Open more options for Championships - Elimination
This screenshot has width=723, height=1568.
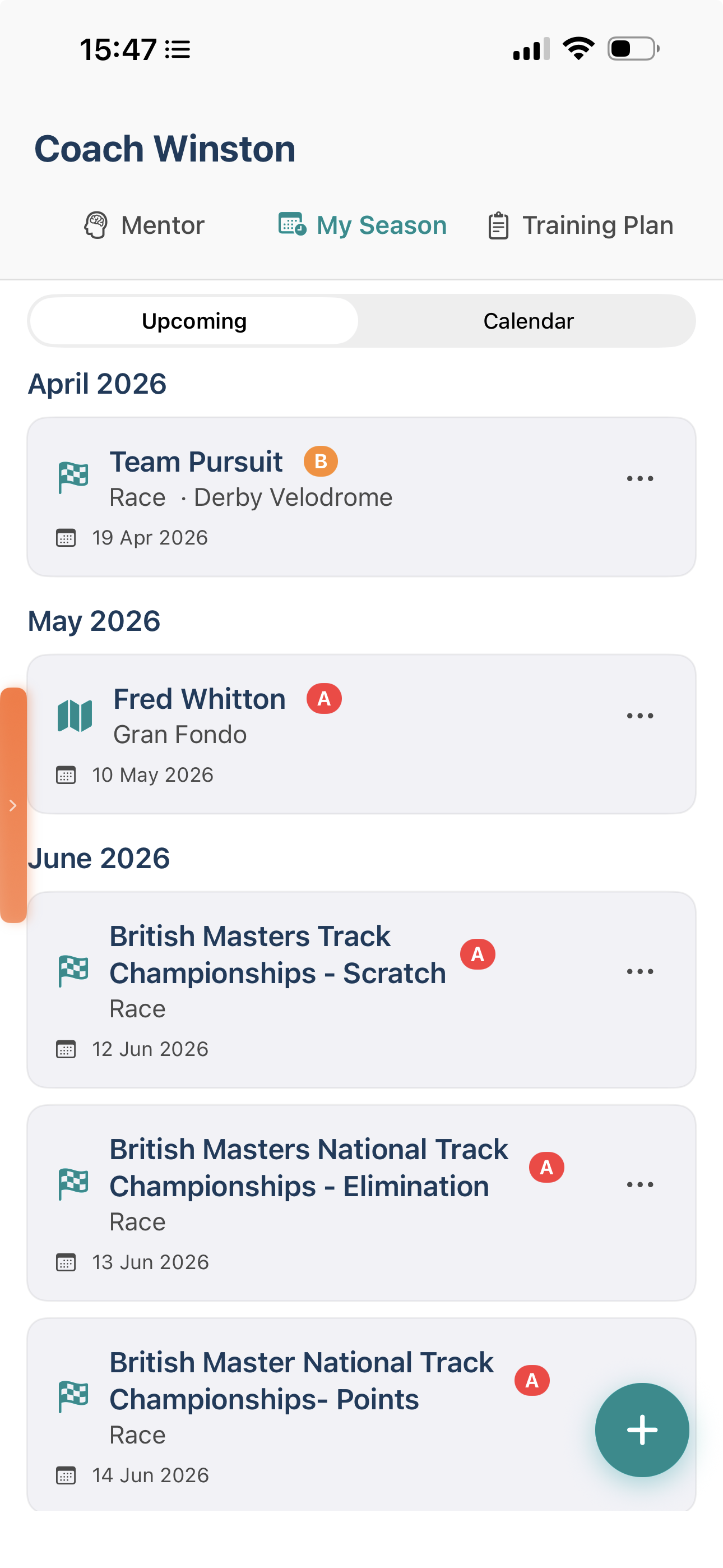point(639,1184)
